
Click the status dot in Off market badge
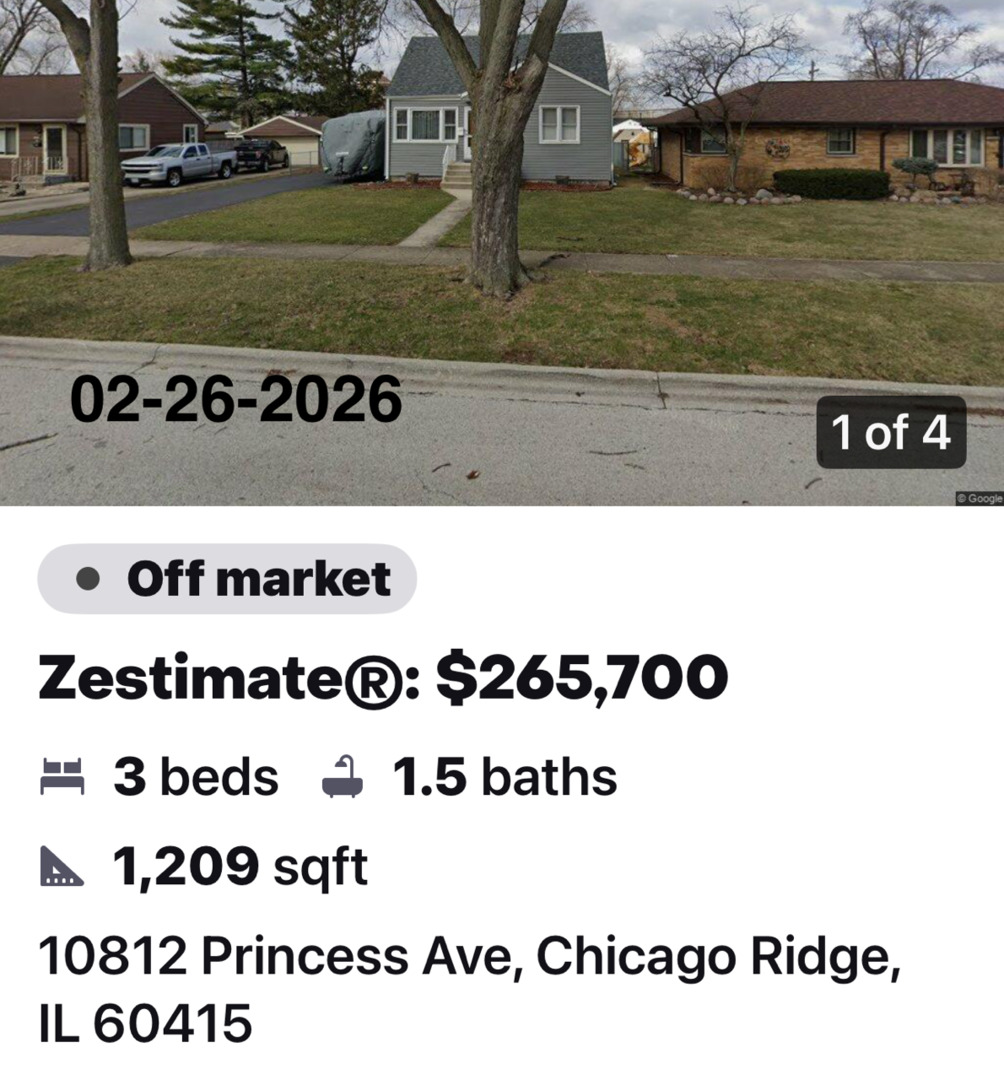(x=89, y=577)
